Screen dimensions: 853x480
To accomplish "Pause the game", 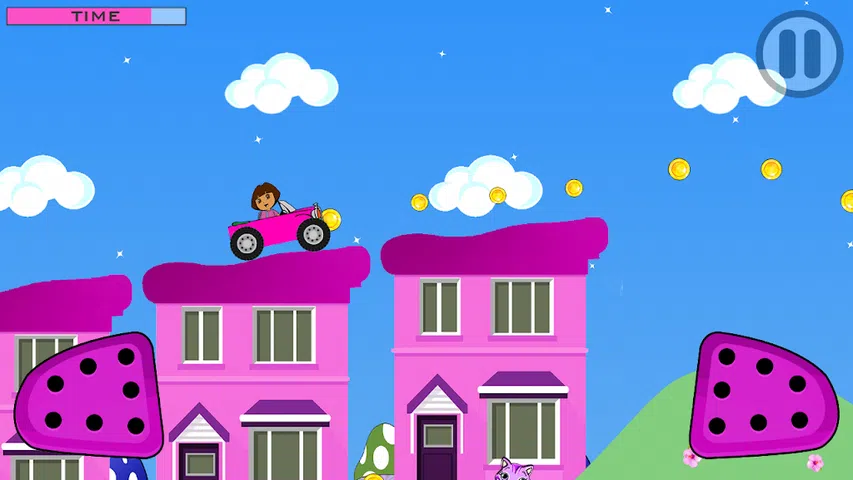I will coord(799,53).
